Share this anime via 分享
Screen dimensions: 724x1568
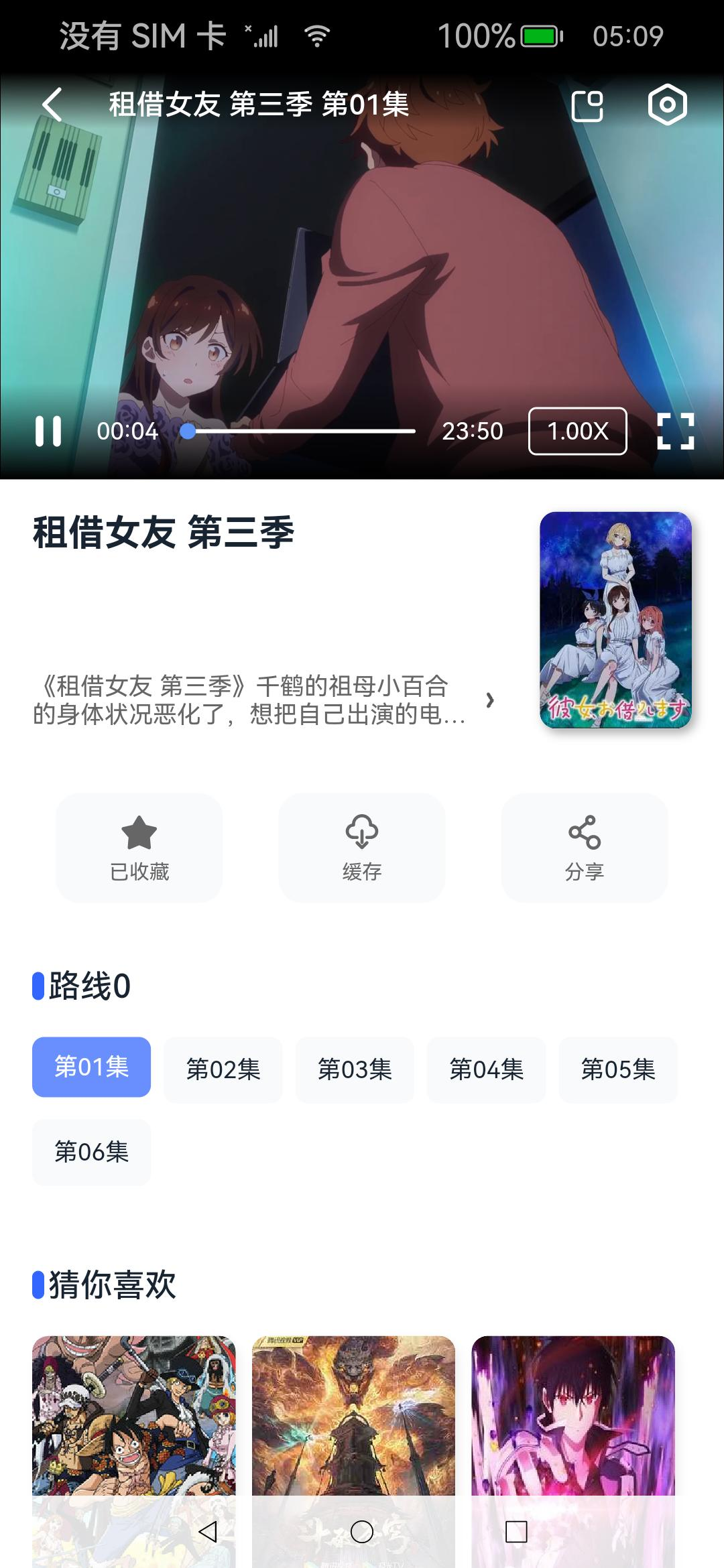coord(585,848)
